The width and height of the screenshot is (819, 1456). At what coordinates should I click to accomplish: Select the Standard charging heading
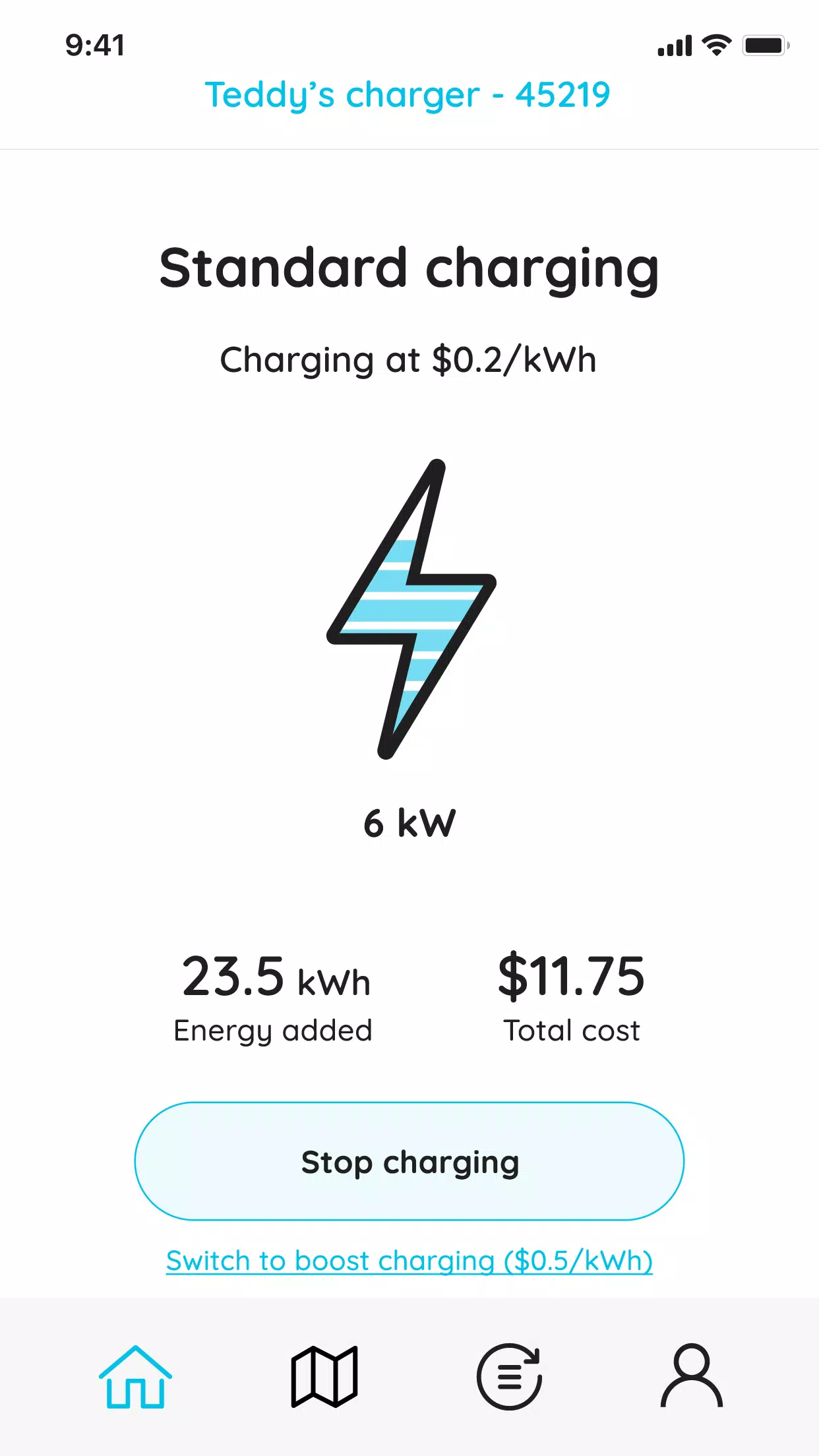pyautogui.click(x=408, y=268)
